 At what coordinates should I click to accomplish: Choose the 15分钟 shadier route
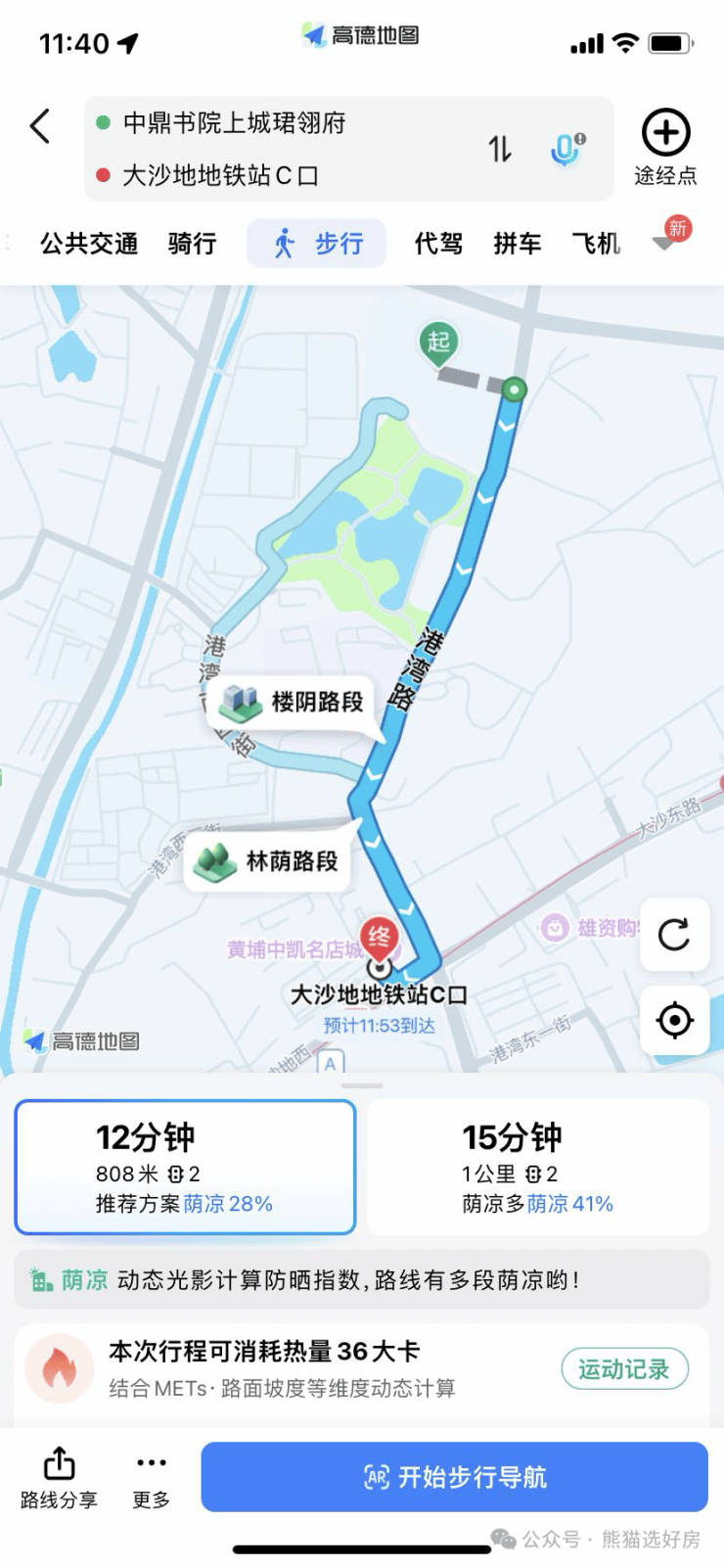point(538,1167)
